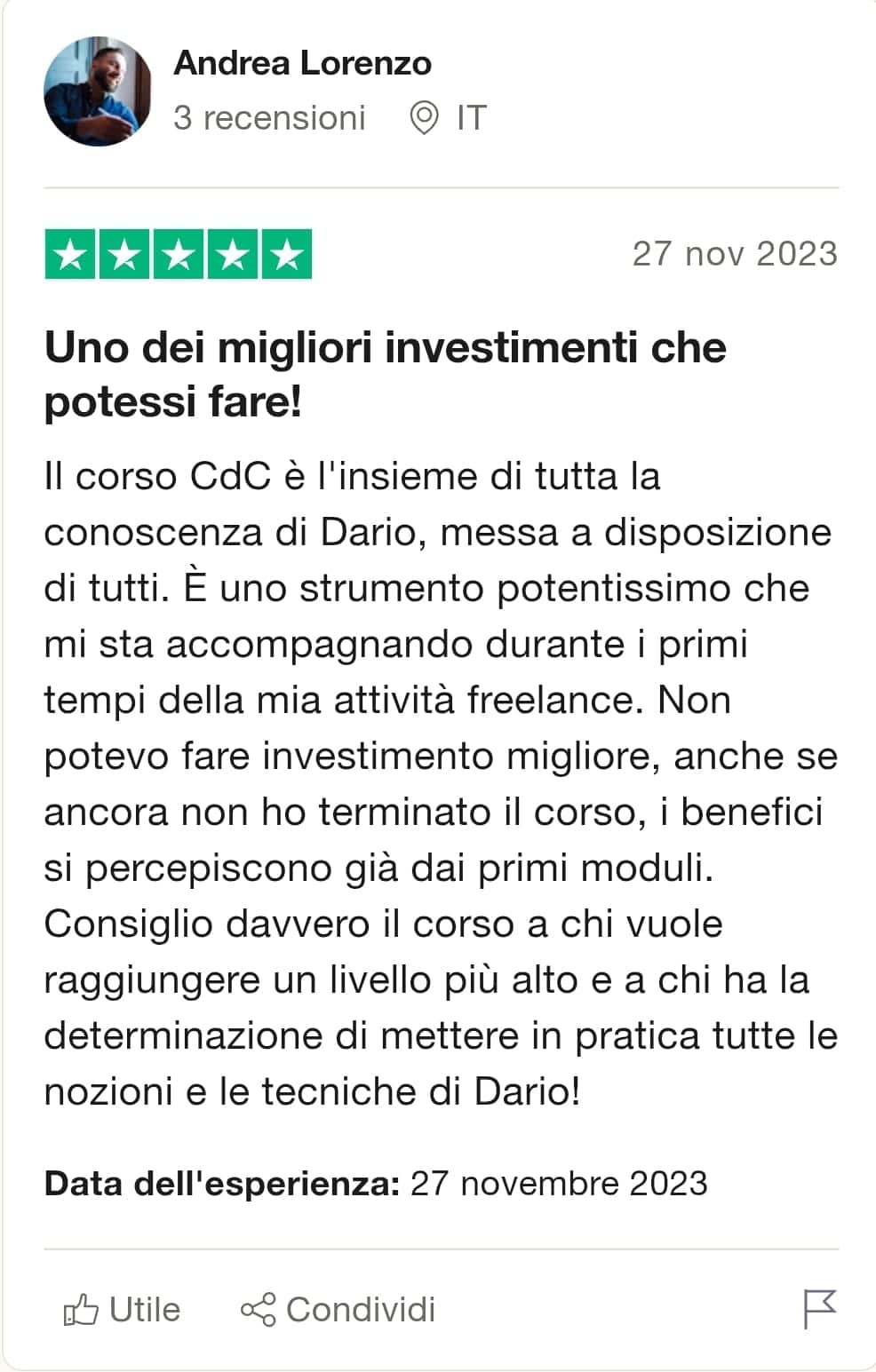Viewport: 876px width, 1372px height.
Task: Open Andrea Lorenzo's reviewer profile
Action: coord(302,63)
